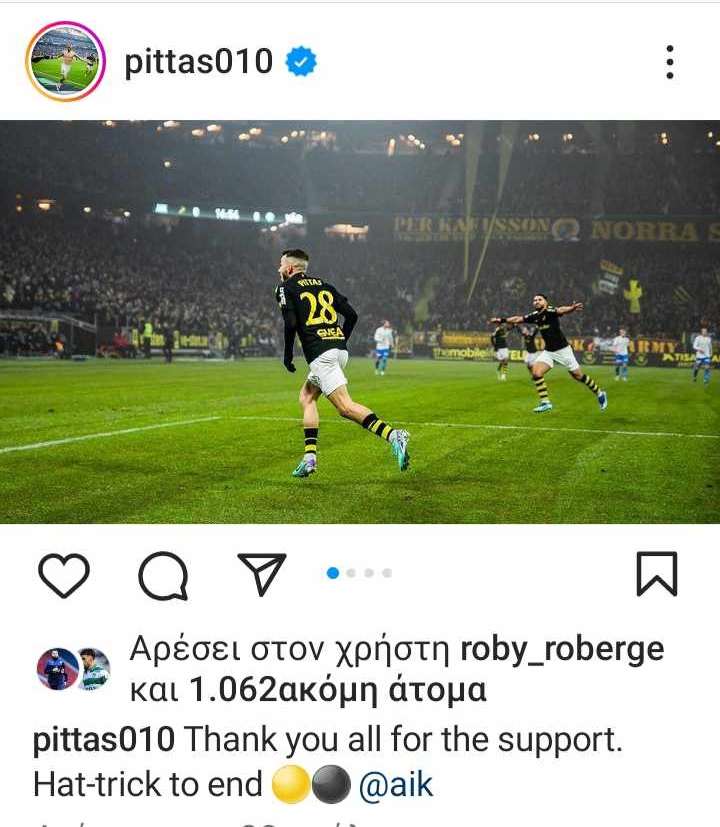720x827 pixels.
Task: Open the @aik mention in the caption
Action: (395, 785)
